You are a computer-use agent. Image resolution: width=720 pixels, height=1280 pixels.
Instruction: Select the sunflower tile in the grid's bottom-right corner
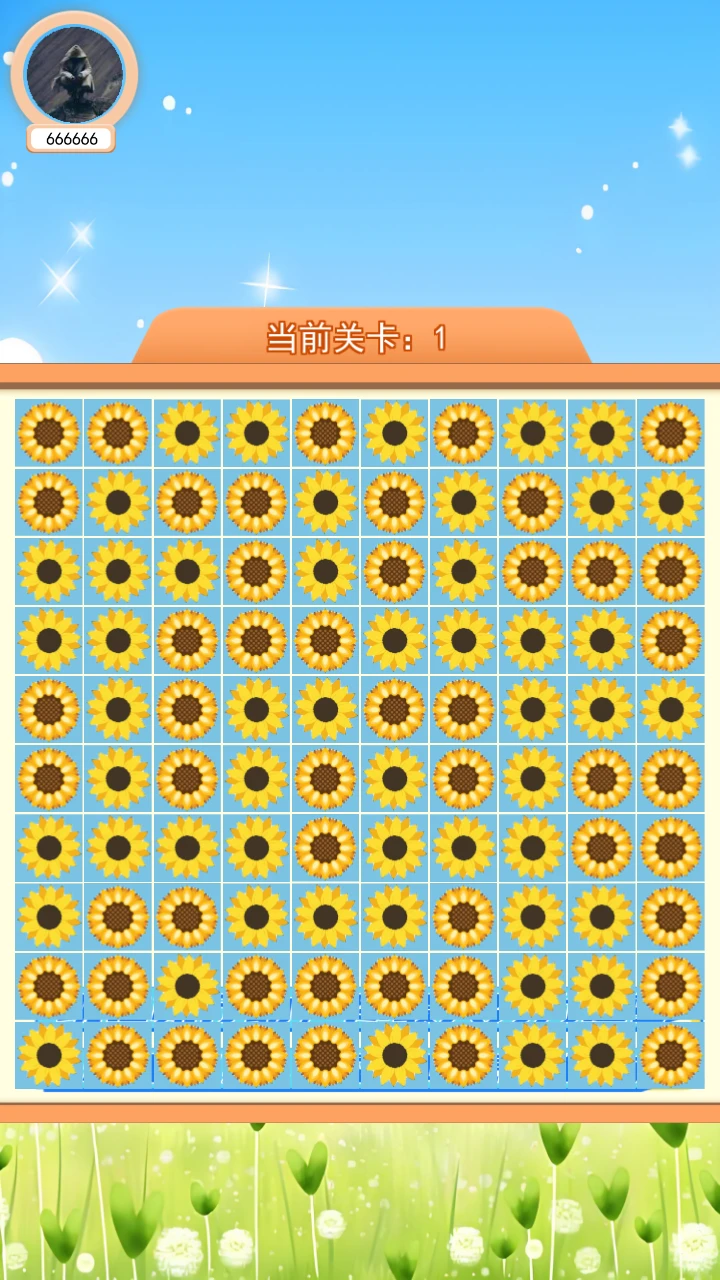tap(671, 1055)
